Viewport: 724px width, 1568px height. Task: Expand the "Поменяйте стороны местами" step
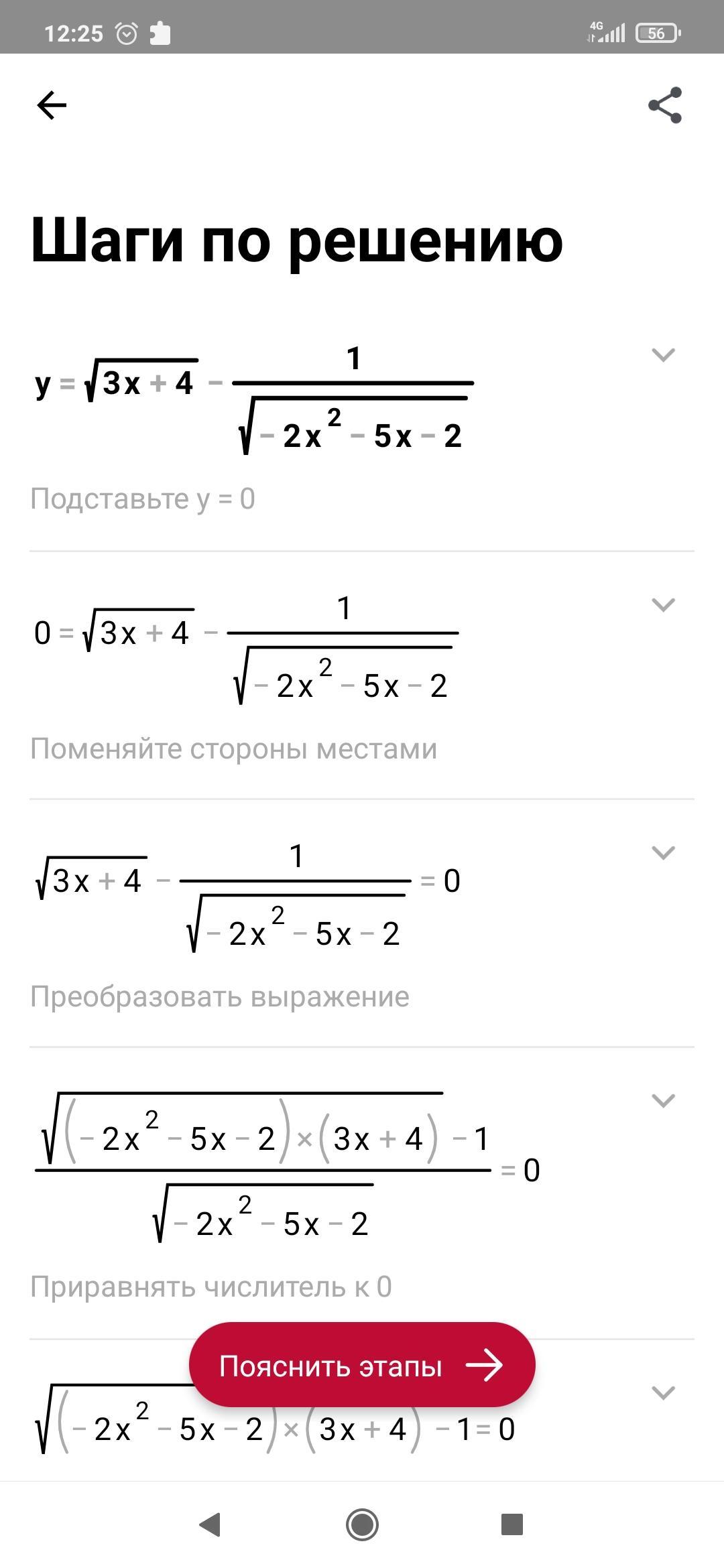point(663,604)
